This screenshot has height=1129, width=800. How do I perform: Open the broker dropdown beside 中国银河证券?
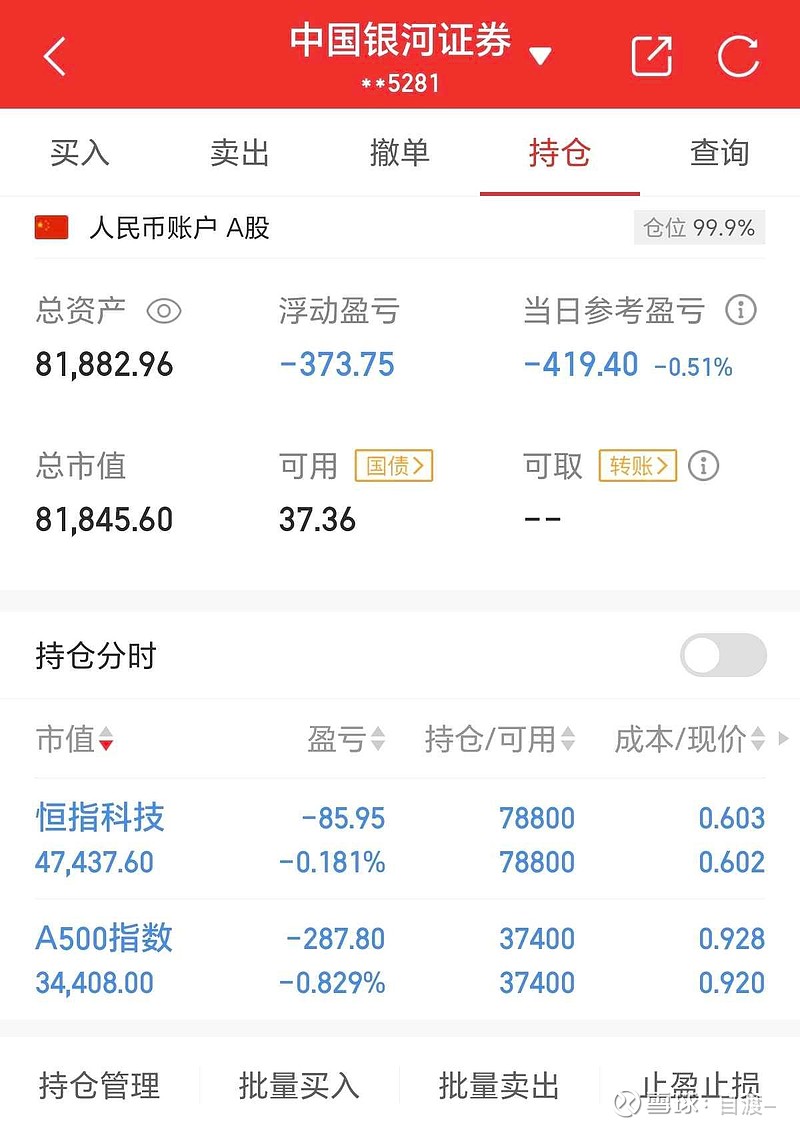pos(540,56)
